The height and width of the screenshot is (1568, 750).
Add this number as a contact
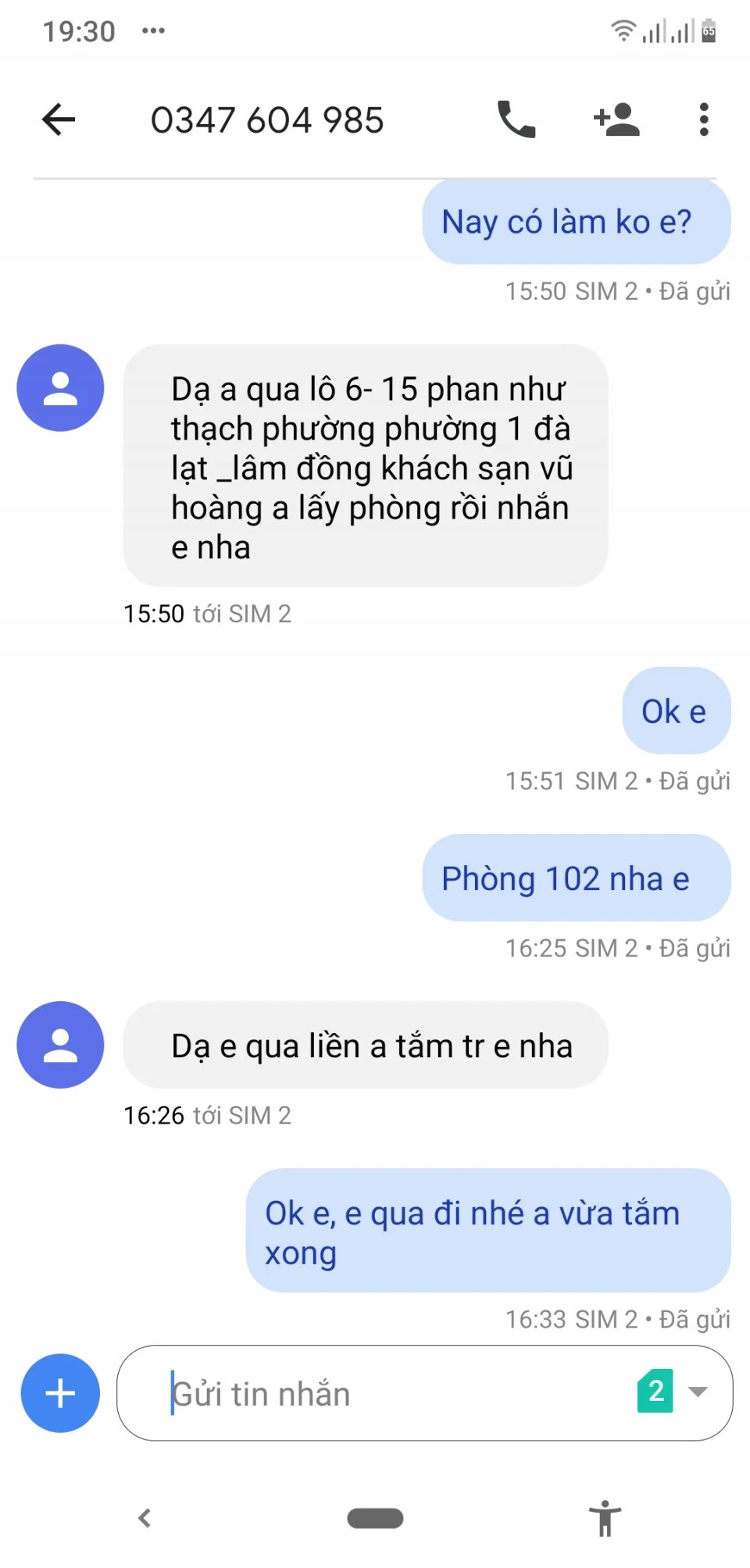pos(616,120)
